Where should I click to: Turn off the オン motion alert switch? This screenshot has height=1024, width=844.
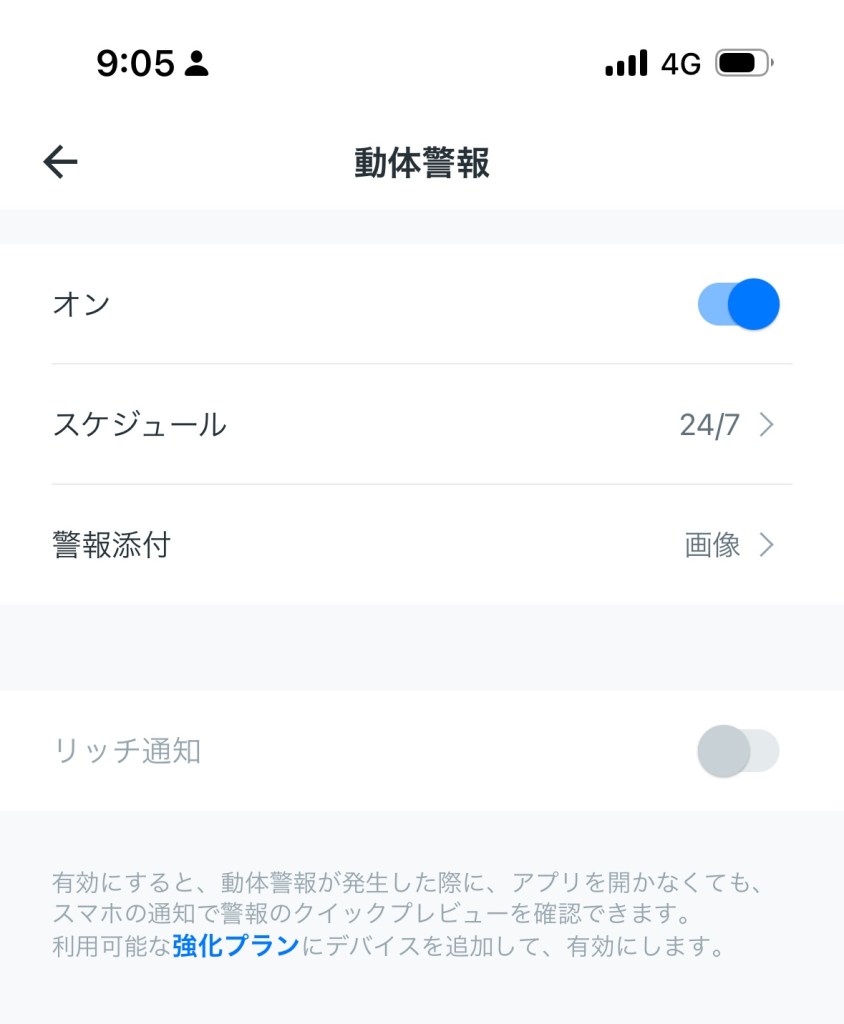coord(738,304)
